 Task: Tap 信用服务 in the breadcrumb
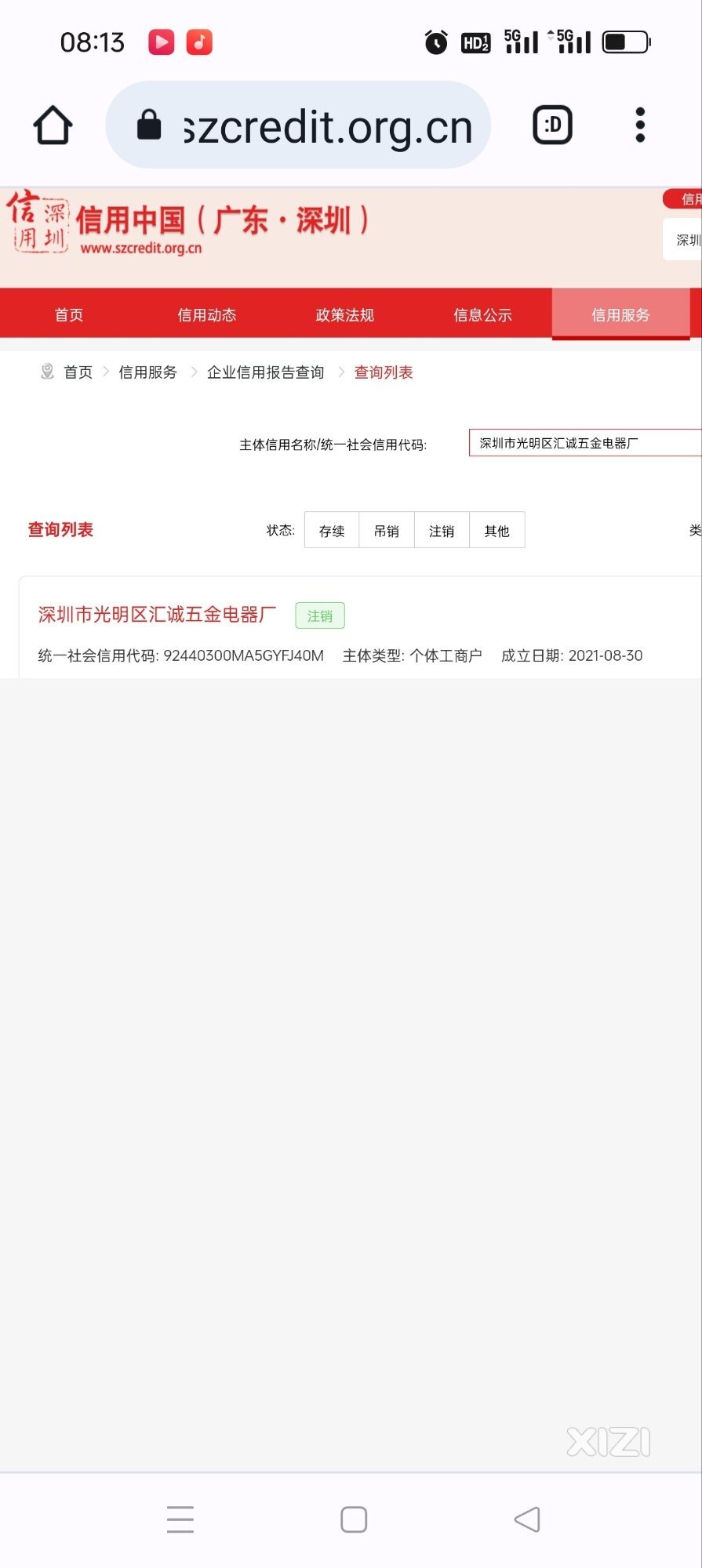point(147,372)
